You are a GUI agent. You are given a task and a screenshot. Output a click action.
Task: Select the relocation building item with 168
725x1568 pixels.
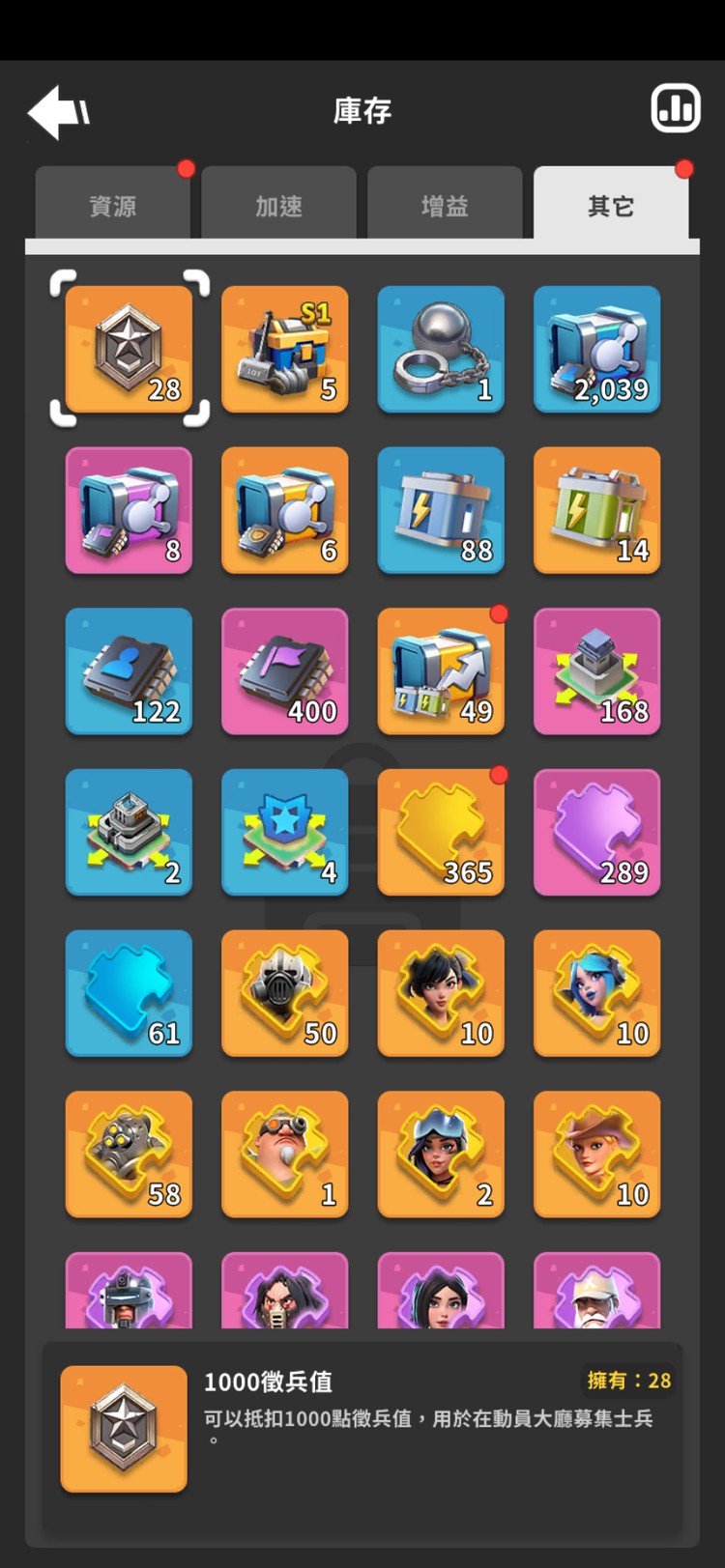[x=597, y=671]
